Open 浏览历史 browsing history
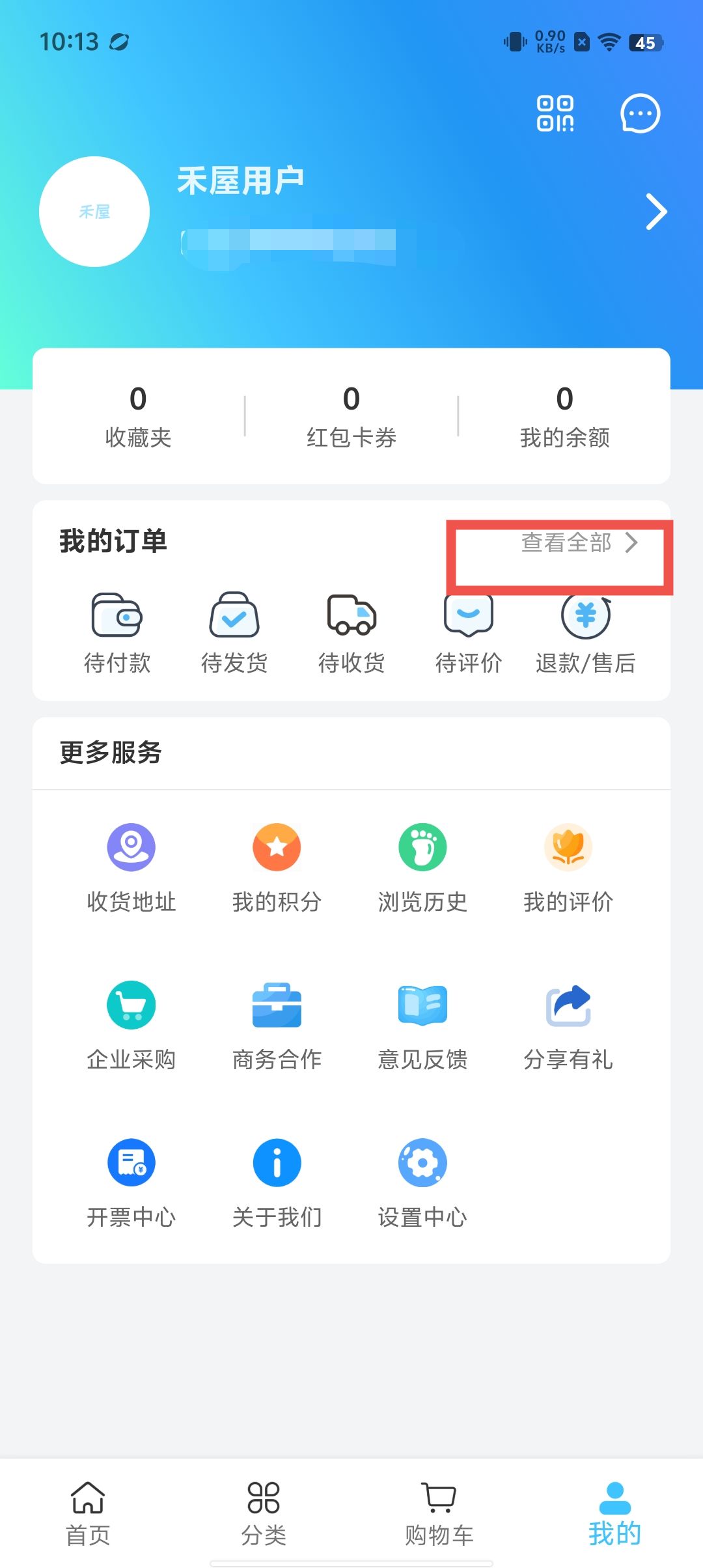Screen dimensions: 703x1568 [x=422, y=867]
